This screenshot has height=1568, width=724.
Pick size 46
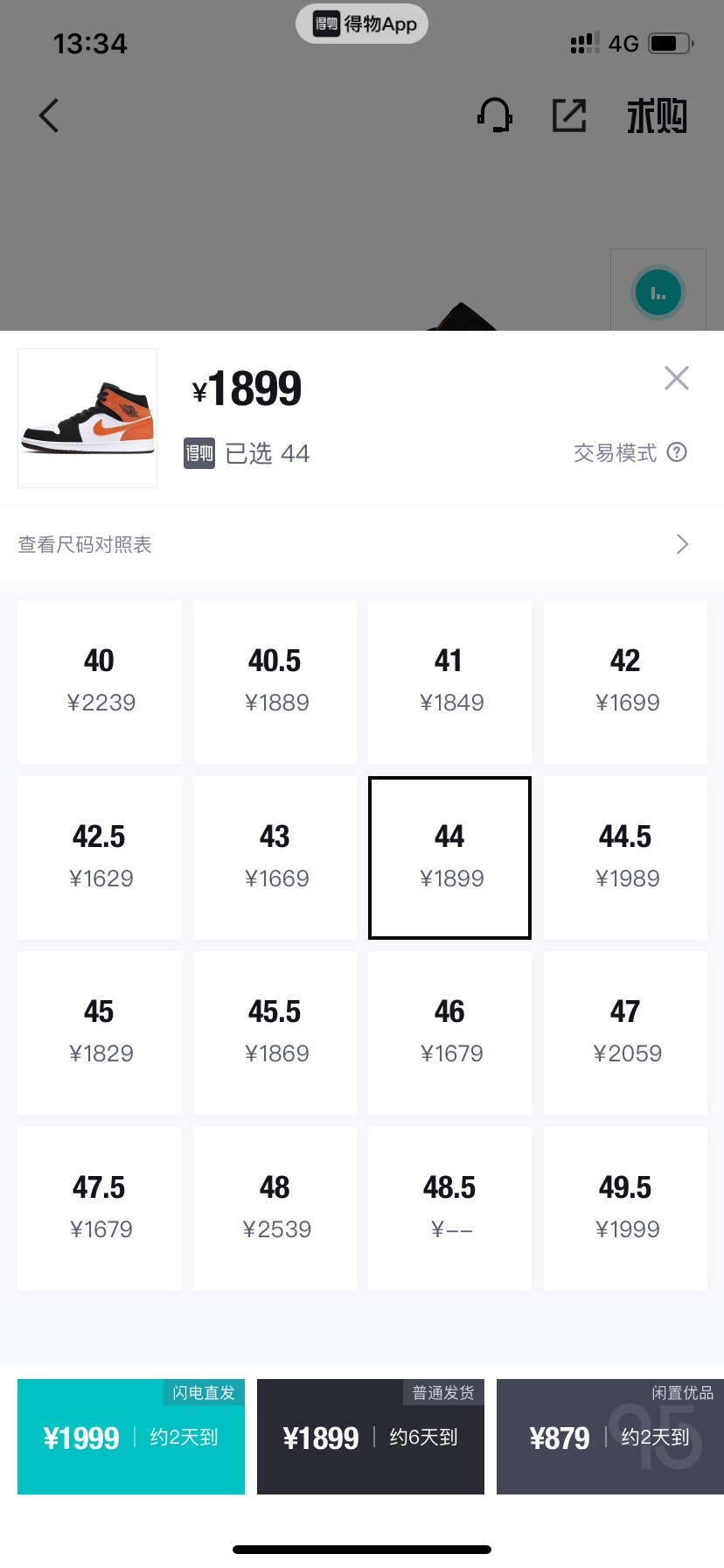click(449, 1032)
